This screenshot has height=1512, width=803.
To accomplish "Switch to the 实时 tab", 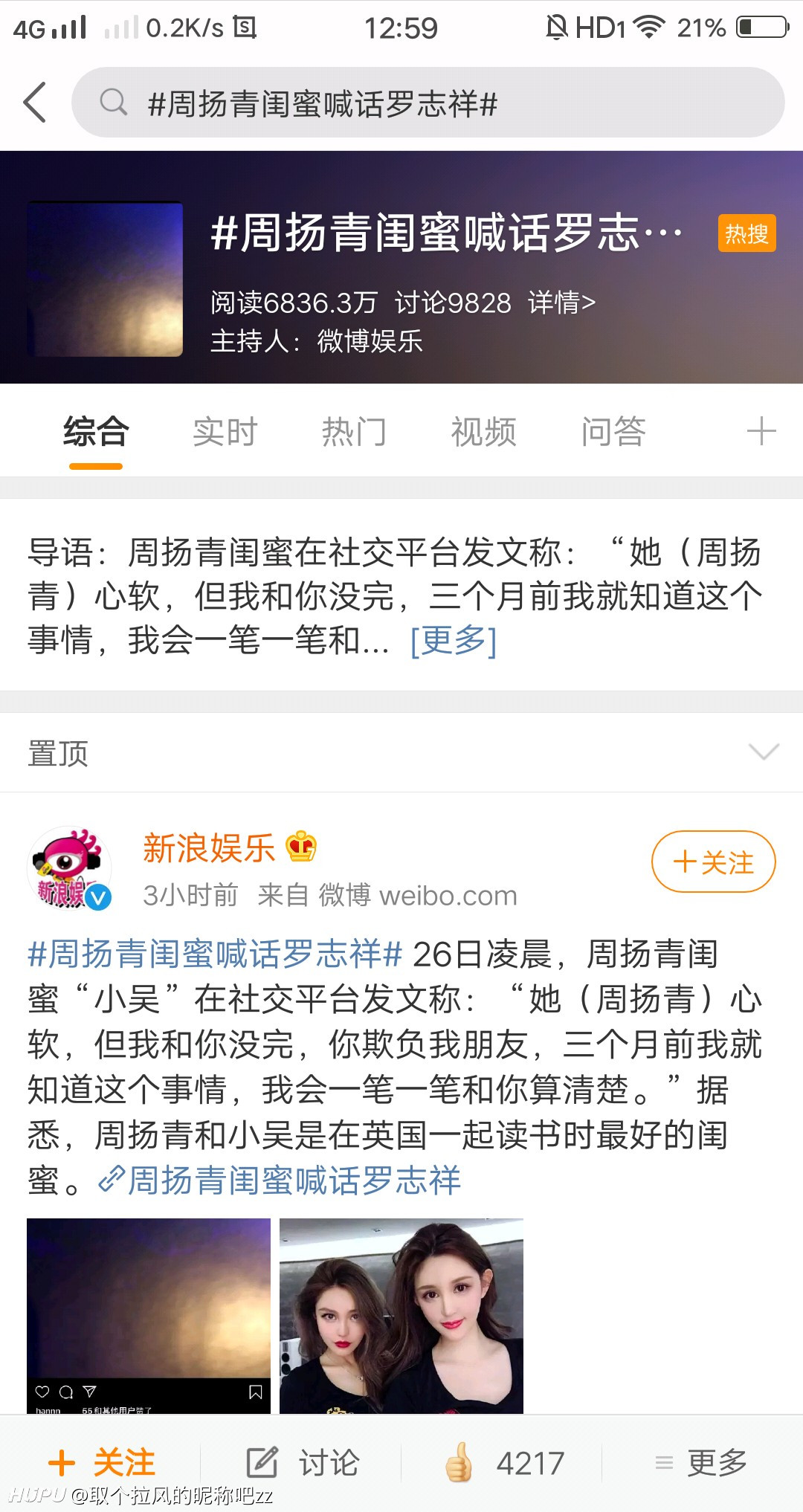I will (x=225, y=432).
